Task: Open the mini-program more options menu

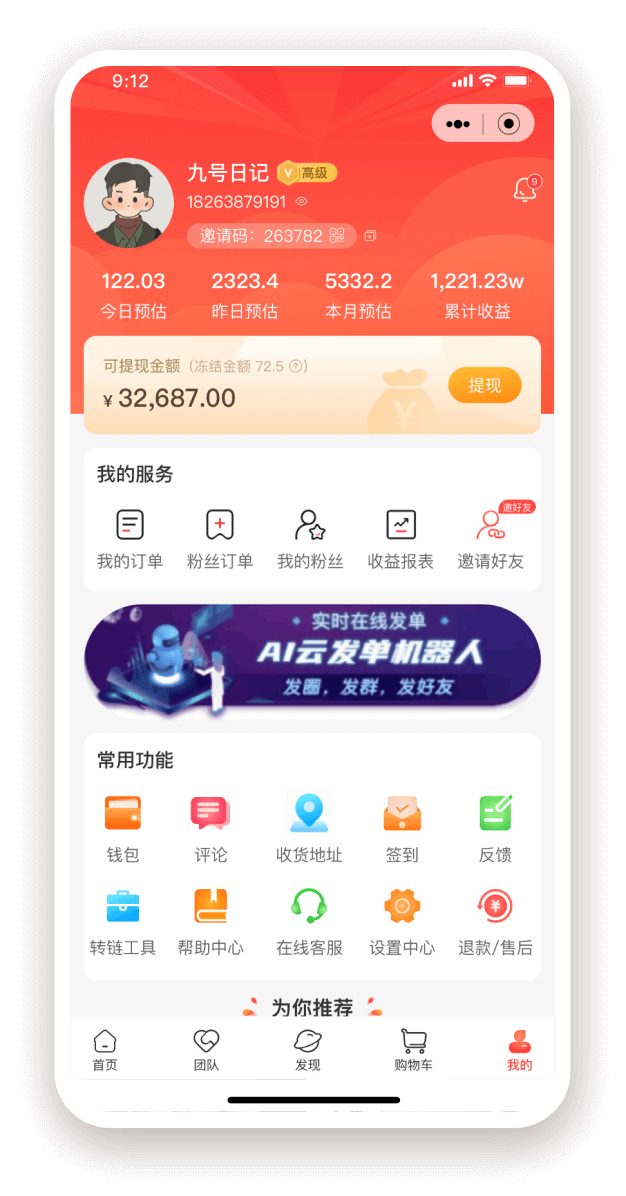Action: [458, 124]
